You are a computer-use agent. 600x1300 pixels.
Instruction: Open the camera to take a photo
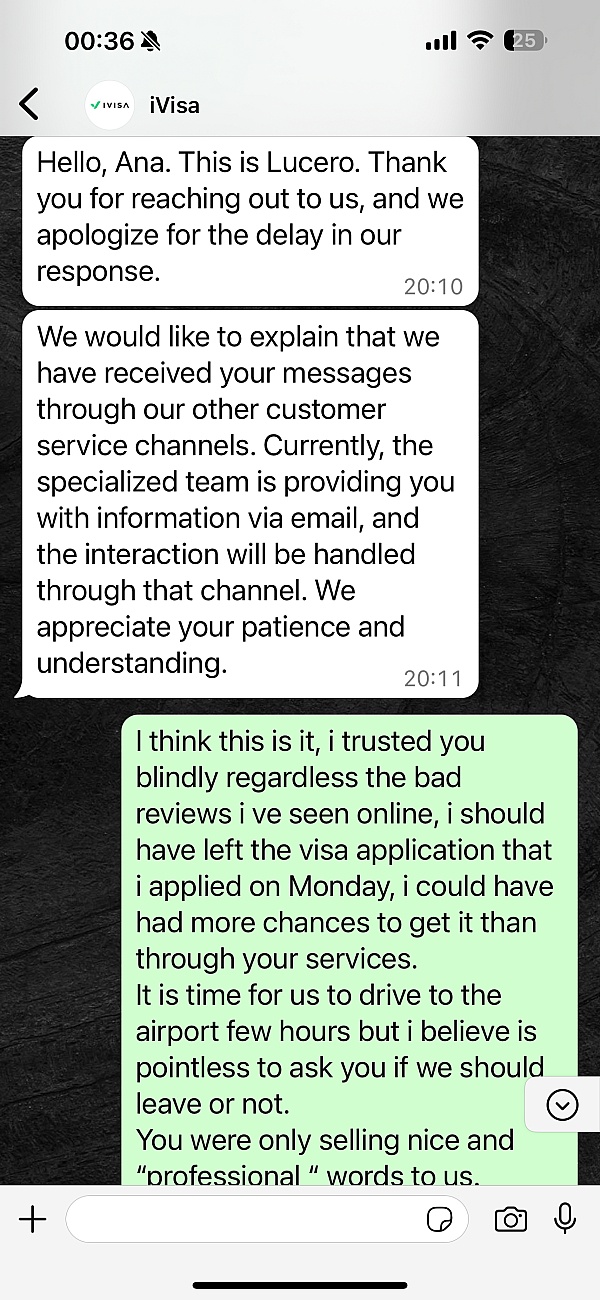pyautogui.click(x=510, y=1219)
